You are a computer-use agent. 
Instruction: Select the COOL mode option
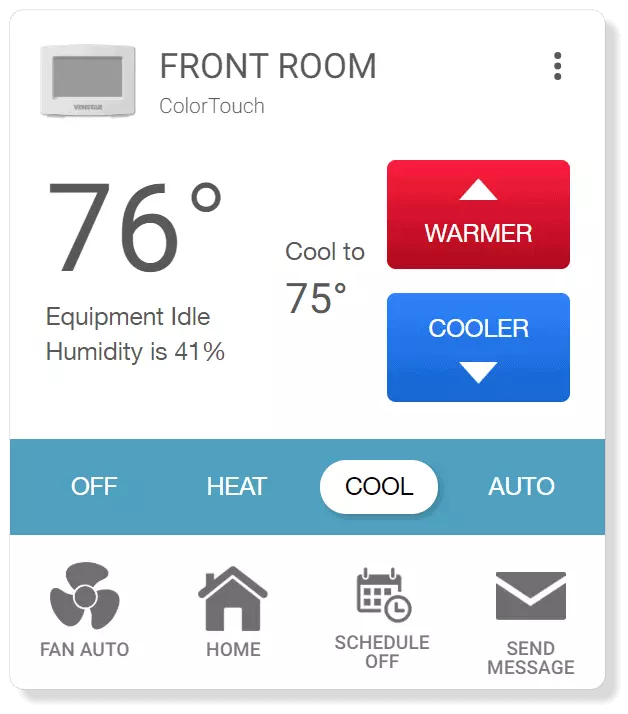379,487
